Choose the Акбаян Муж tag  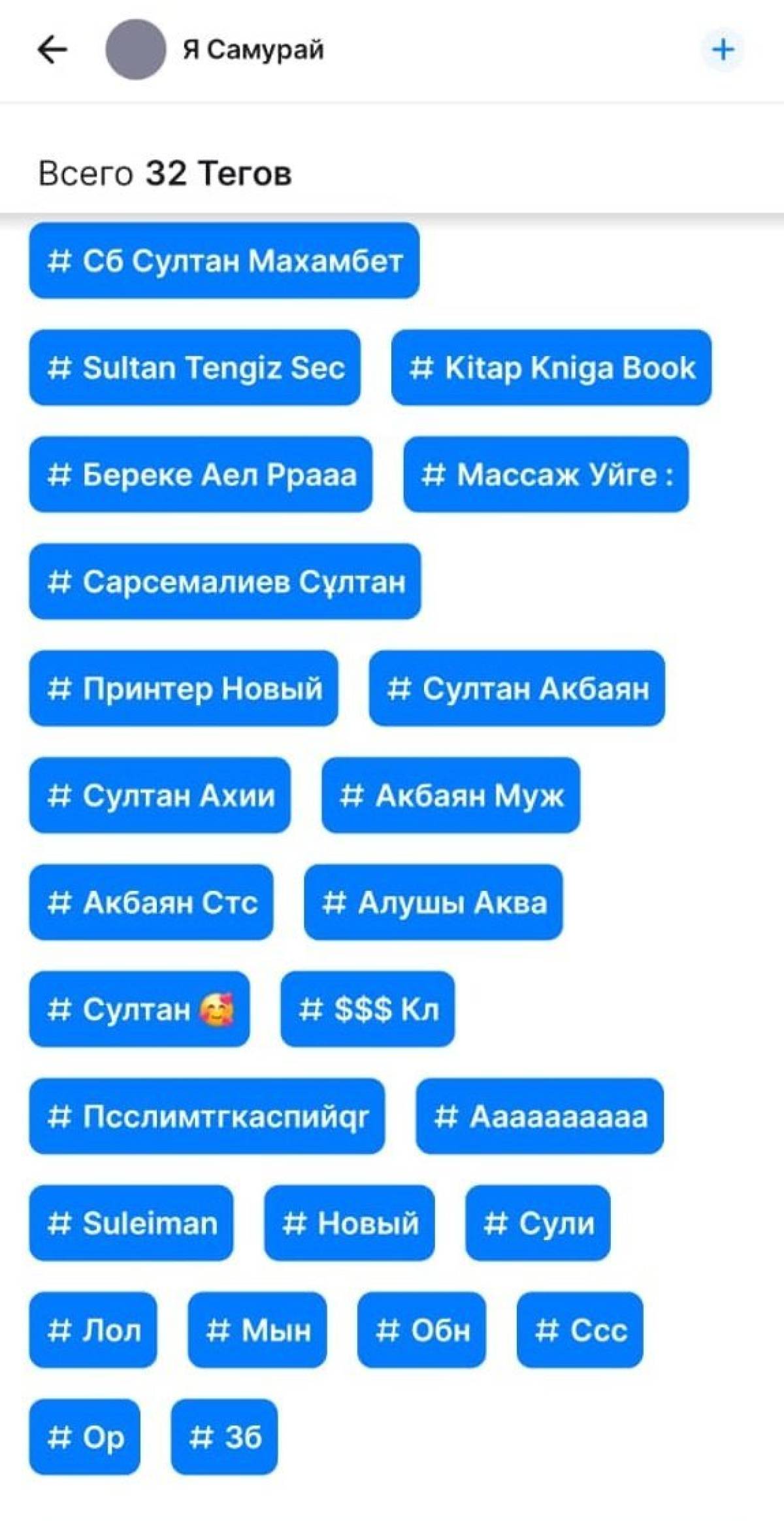(450, 795)
